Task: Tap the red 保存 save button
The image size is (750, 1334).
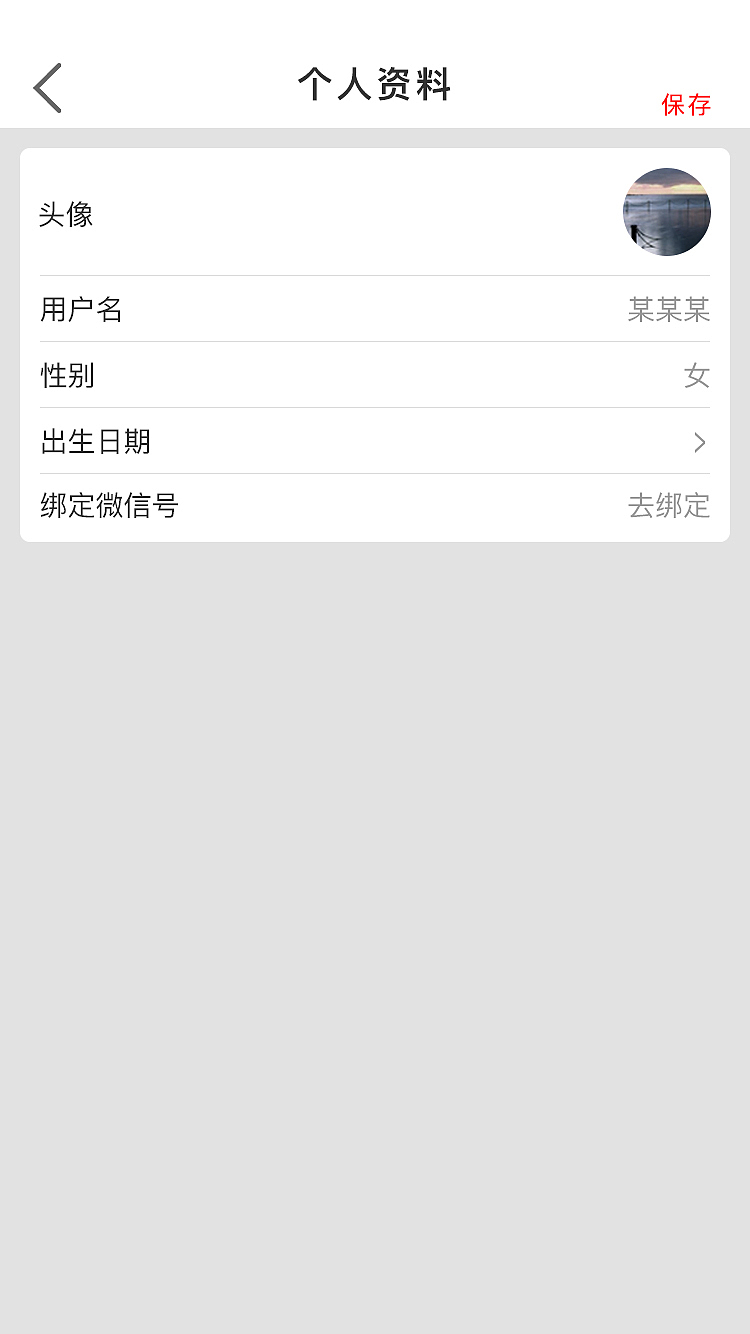Action: [x=686, y=105]
